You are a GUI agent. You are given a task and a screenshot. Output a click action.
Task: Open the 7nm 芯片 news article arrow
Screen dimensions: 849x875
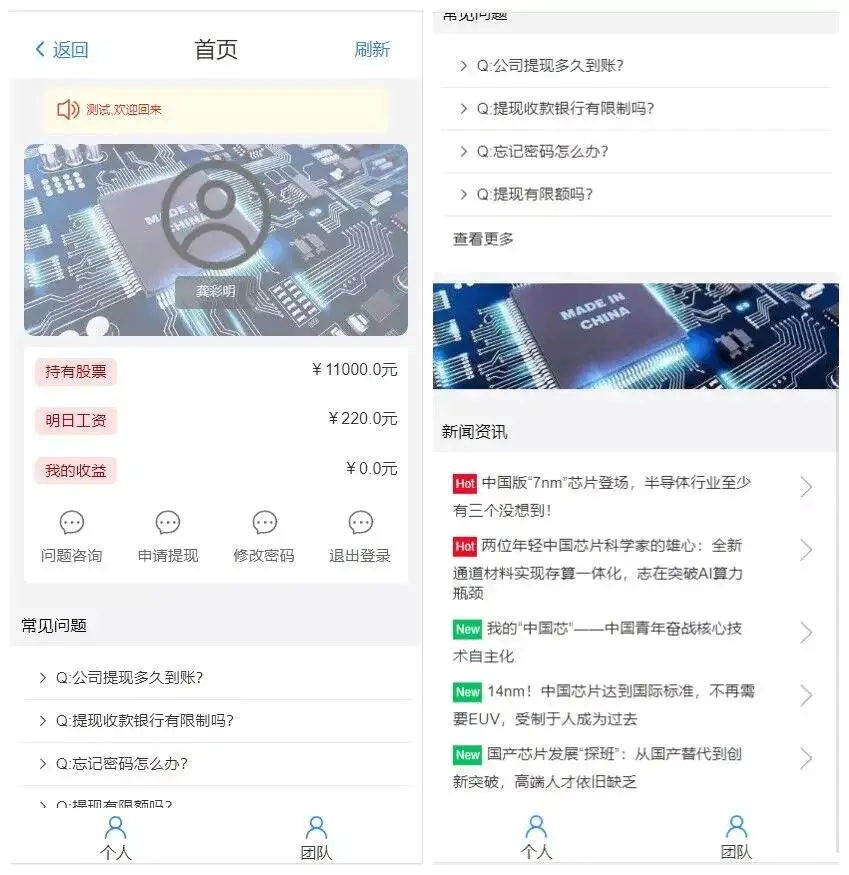807,488
